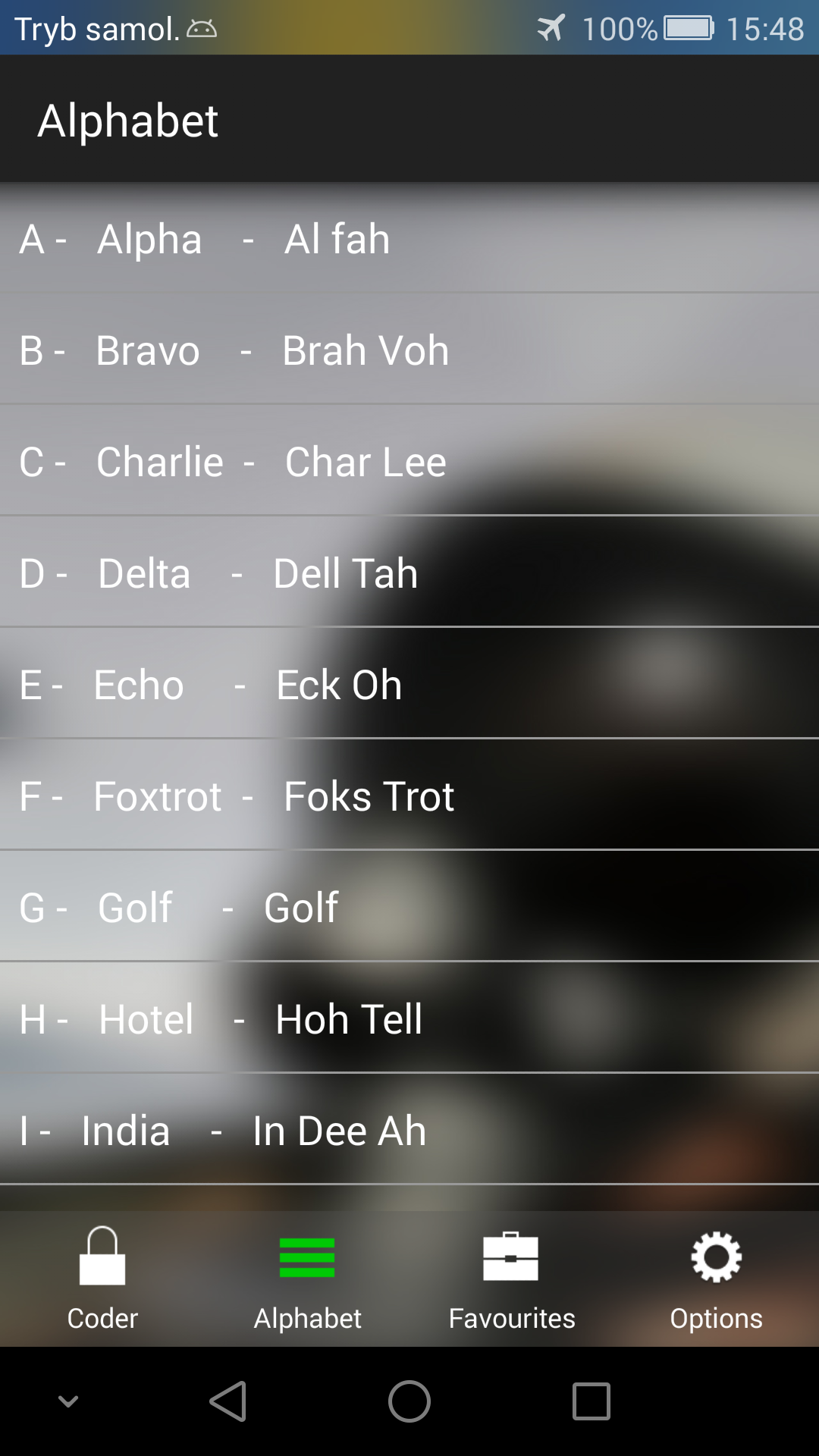Collapse the navigation bar with the chevron
Viewport: 819px width, 1456px height.
pyautogui.click(x=68, y=1401)
